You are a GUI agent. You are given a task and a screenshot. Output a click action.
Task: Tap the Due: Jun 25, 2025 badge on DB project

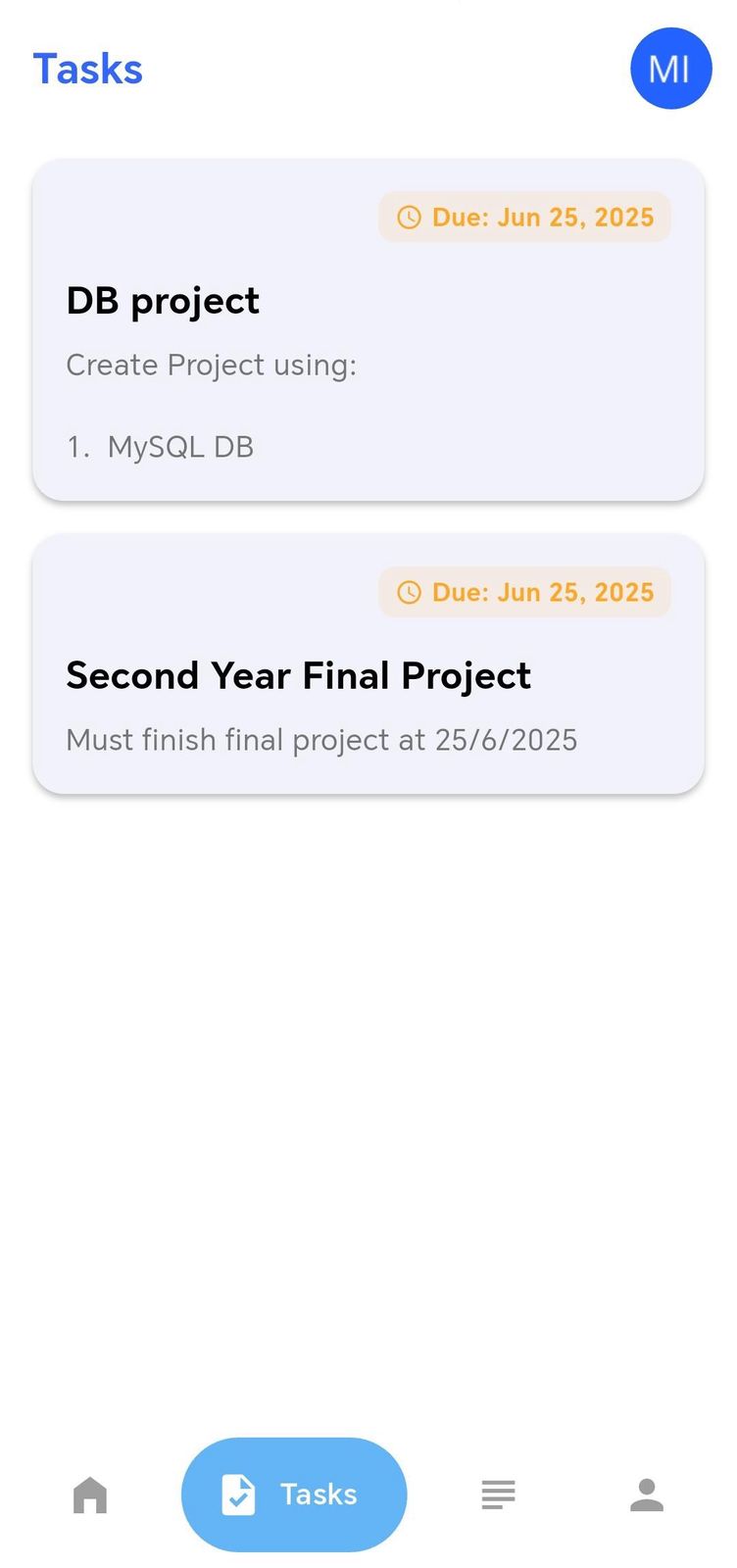coord(524,218)
